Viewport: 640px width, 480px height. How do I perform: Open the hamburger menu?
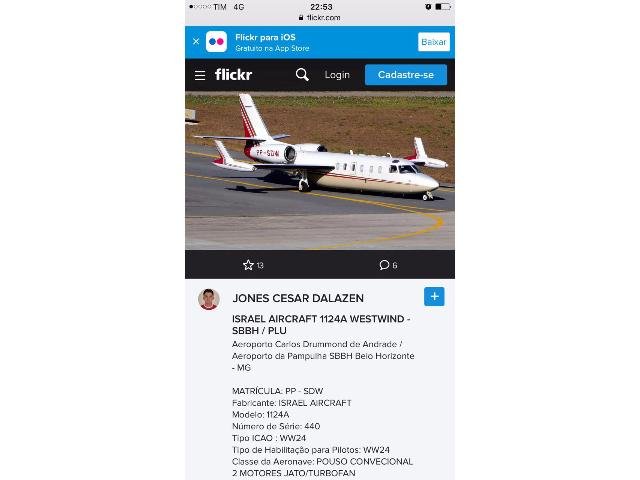200,75
